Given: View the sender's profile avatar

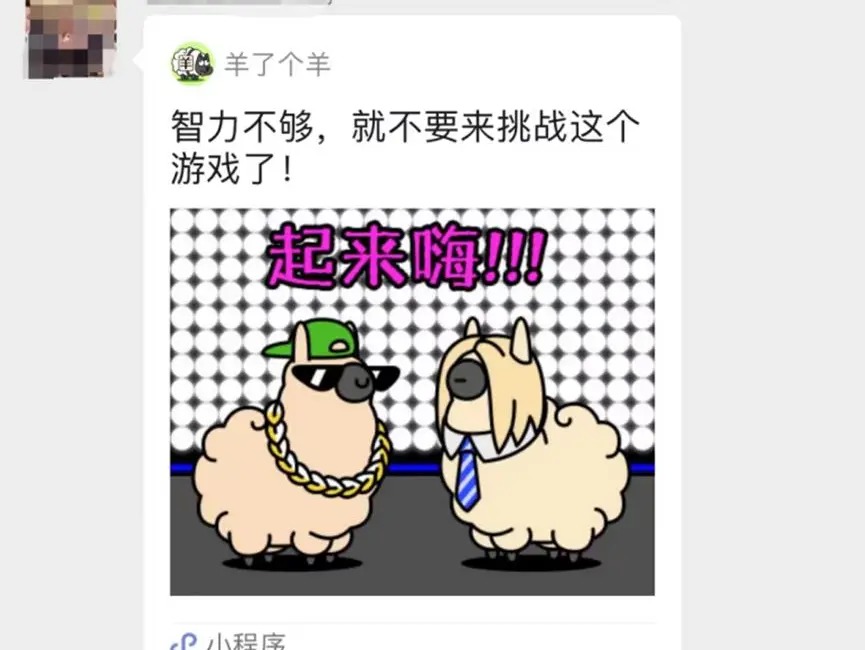Looking at the screenshot, I should click(x=70, y=37).
